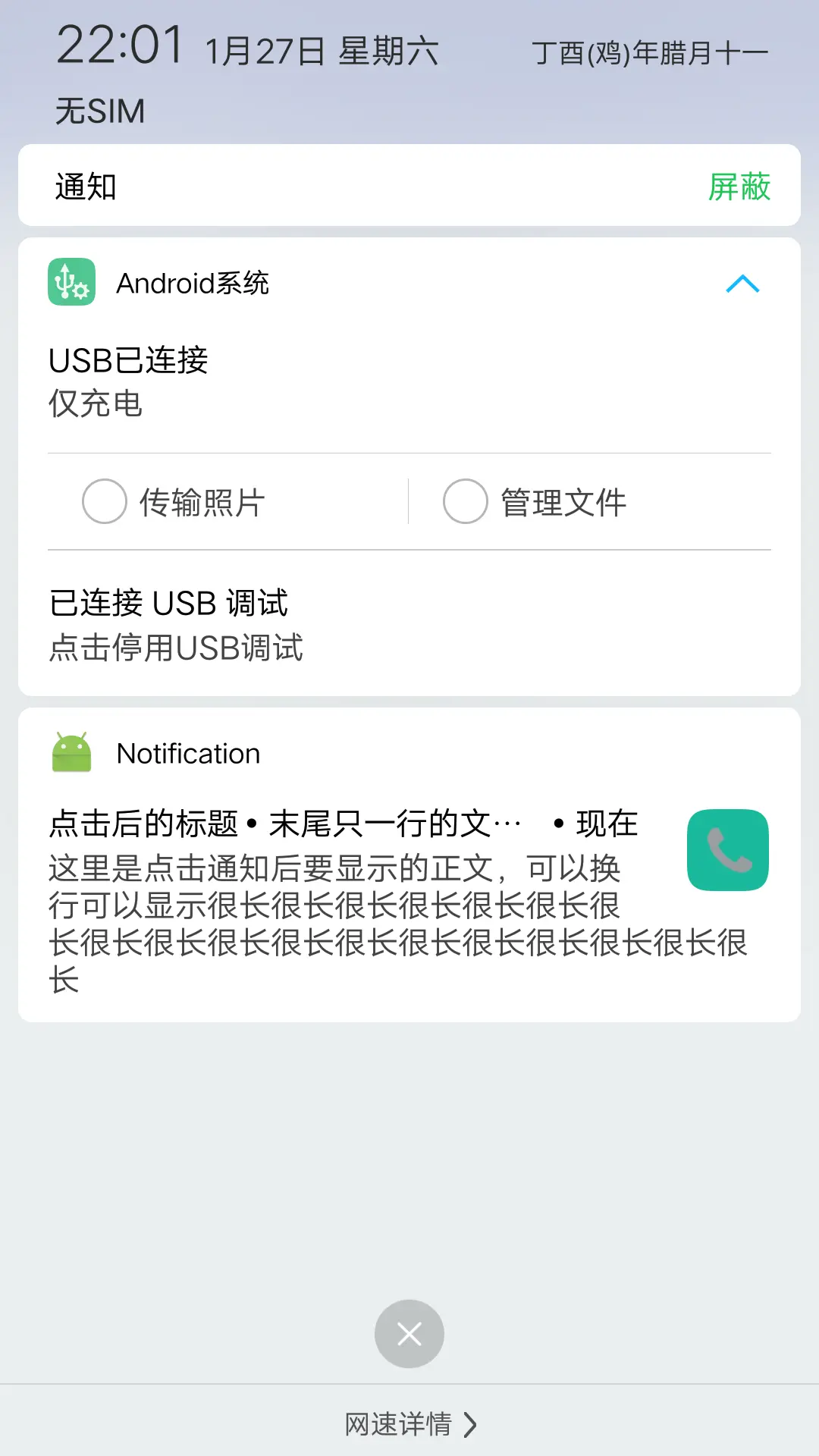Tap the teal phone call icon
This screenshot has height=1456, width=819.
(726, 849)
